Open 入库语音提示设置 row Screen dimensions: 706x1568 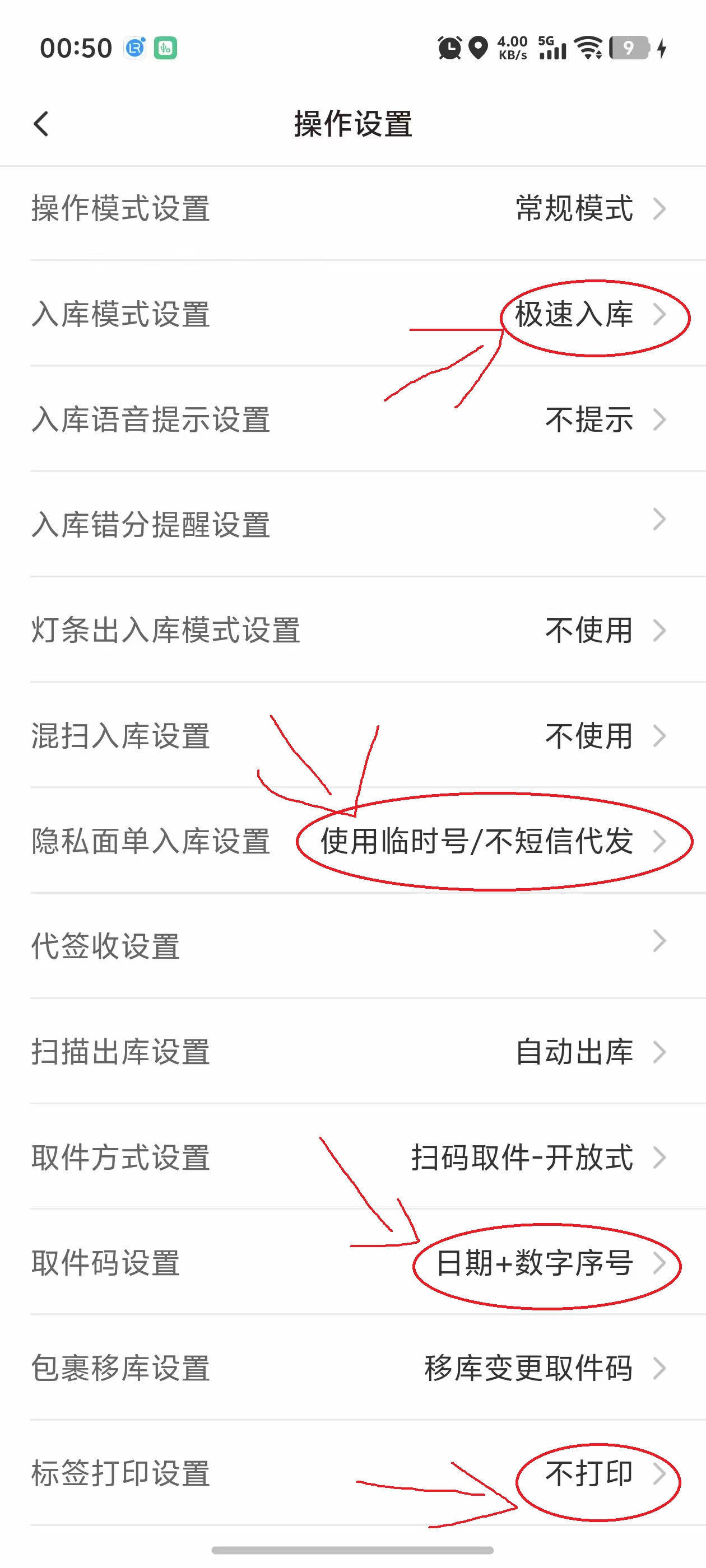pos(352,420)
